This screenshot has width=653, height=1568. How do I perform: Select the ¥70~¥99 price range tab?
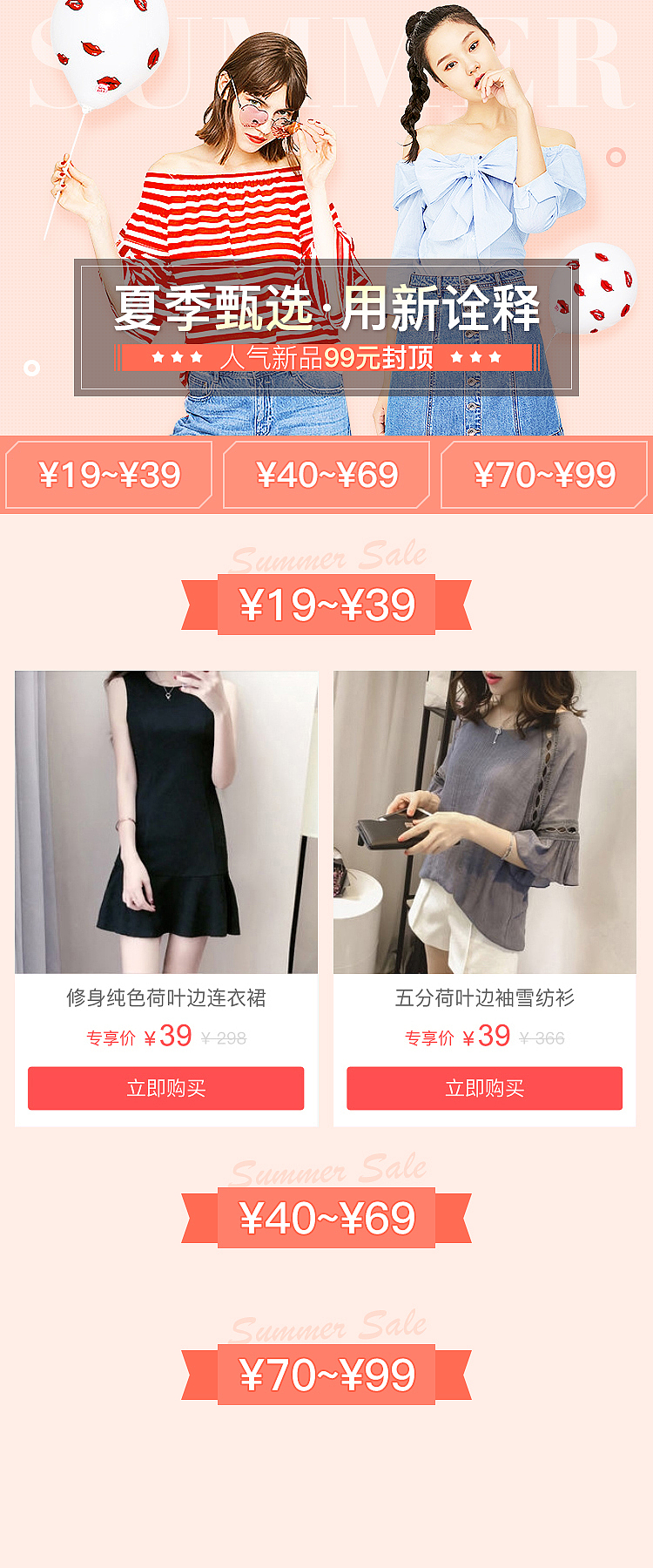pyautogui.click(x=542, y=475)
